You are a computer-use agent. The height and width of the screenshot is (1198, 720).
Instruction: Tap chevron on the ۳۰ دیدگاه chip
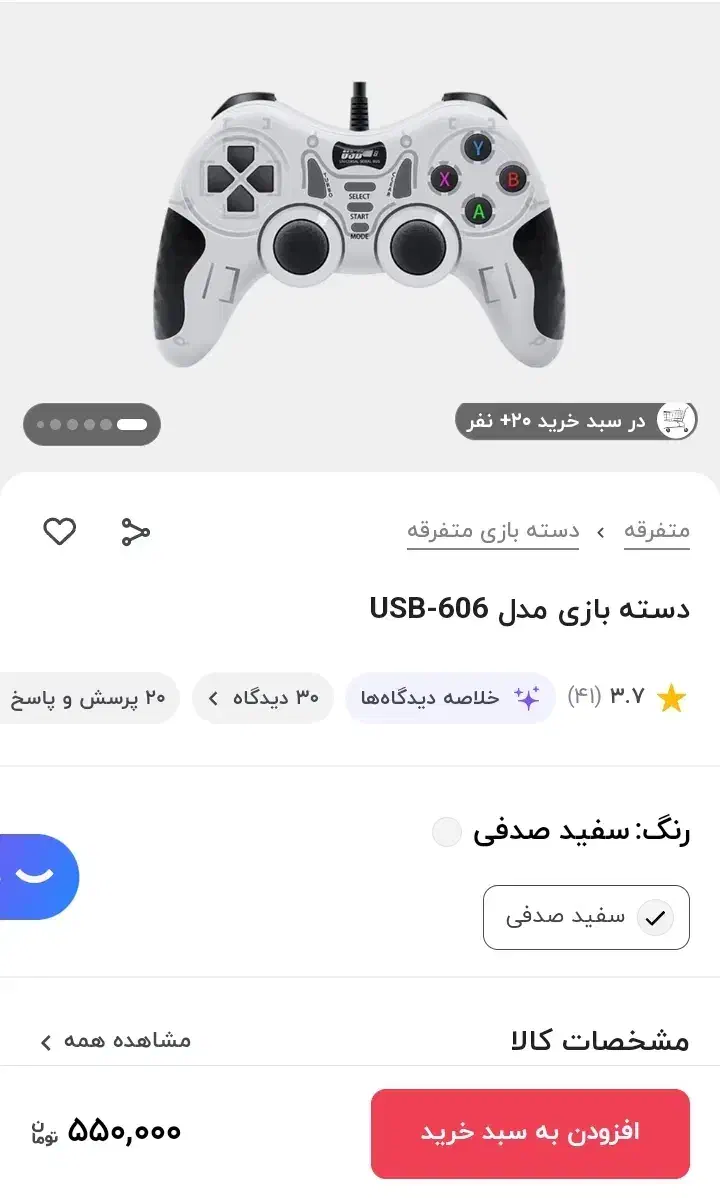[x=211, y=698]
